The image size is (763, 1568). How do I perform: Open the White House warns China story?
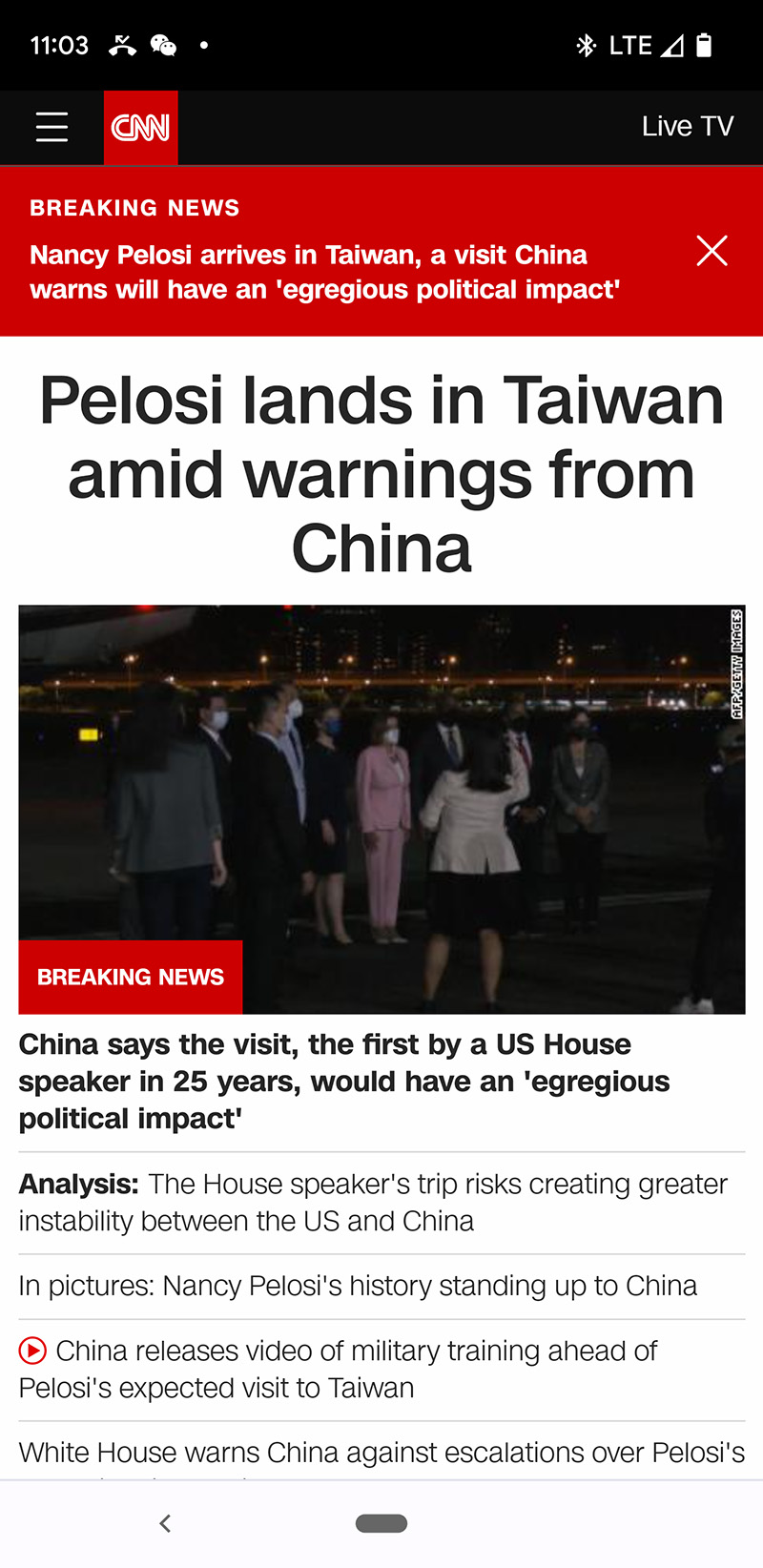381,1453
